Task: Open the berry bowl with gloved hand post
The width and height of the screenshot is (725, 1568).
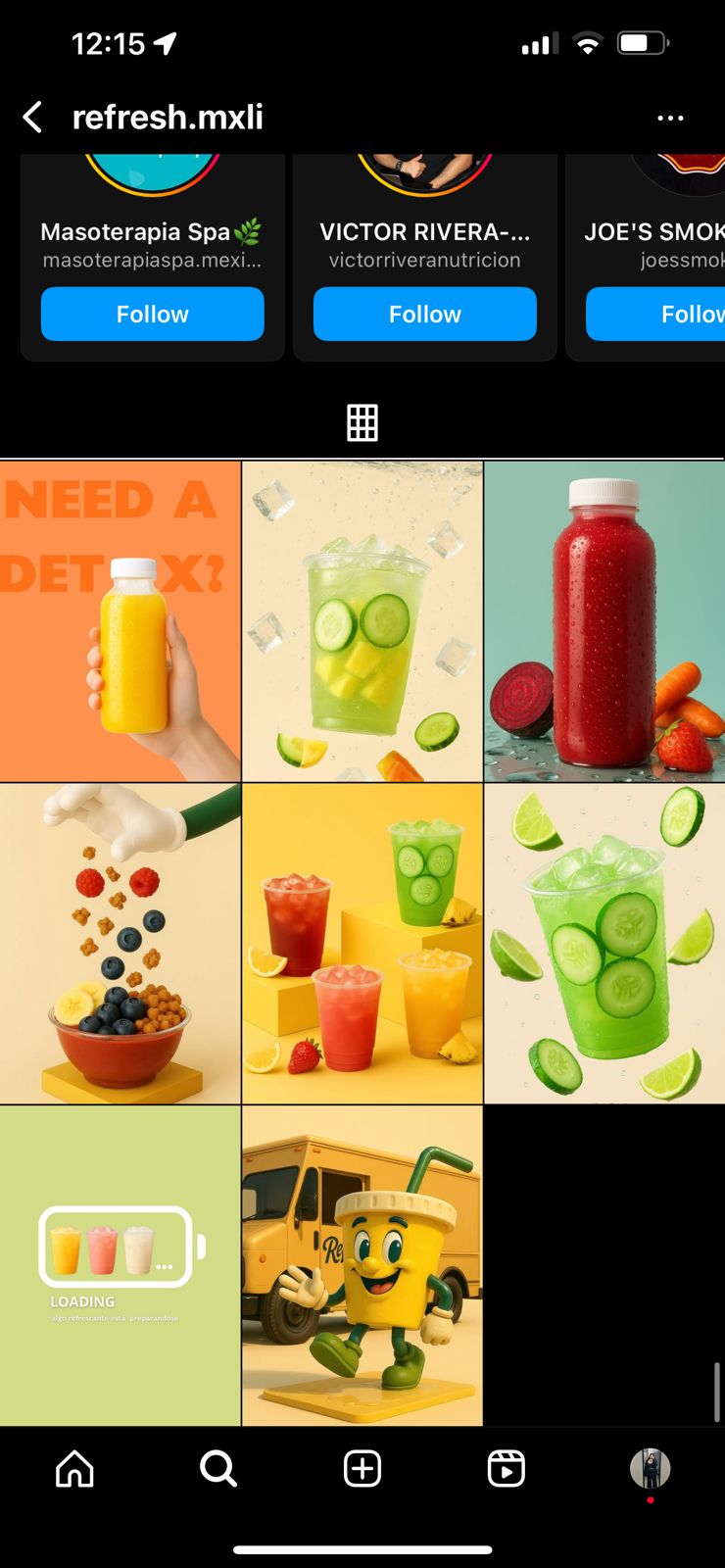Action: (x=121, y=944)
